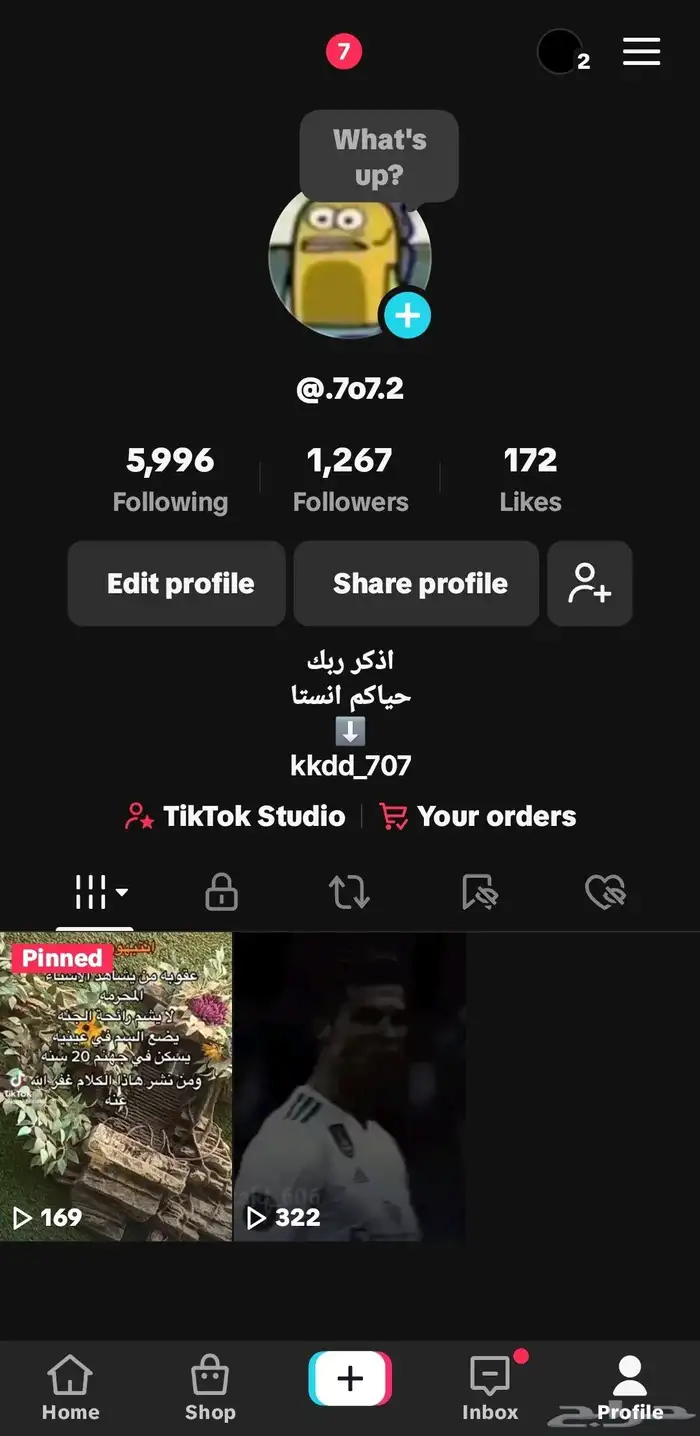The height and width of the screenshot is (1436, 700).
Task: Select the posts grid tab
Action: pos(95,892)
